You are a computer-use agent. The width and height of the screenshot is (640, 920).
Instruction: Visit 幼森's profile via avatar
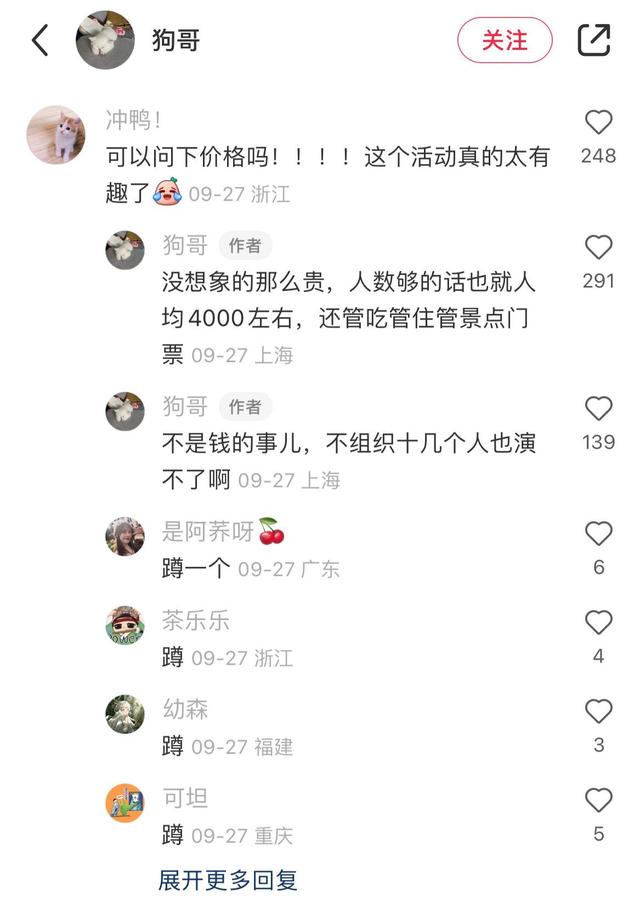[x=125, y=714]
